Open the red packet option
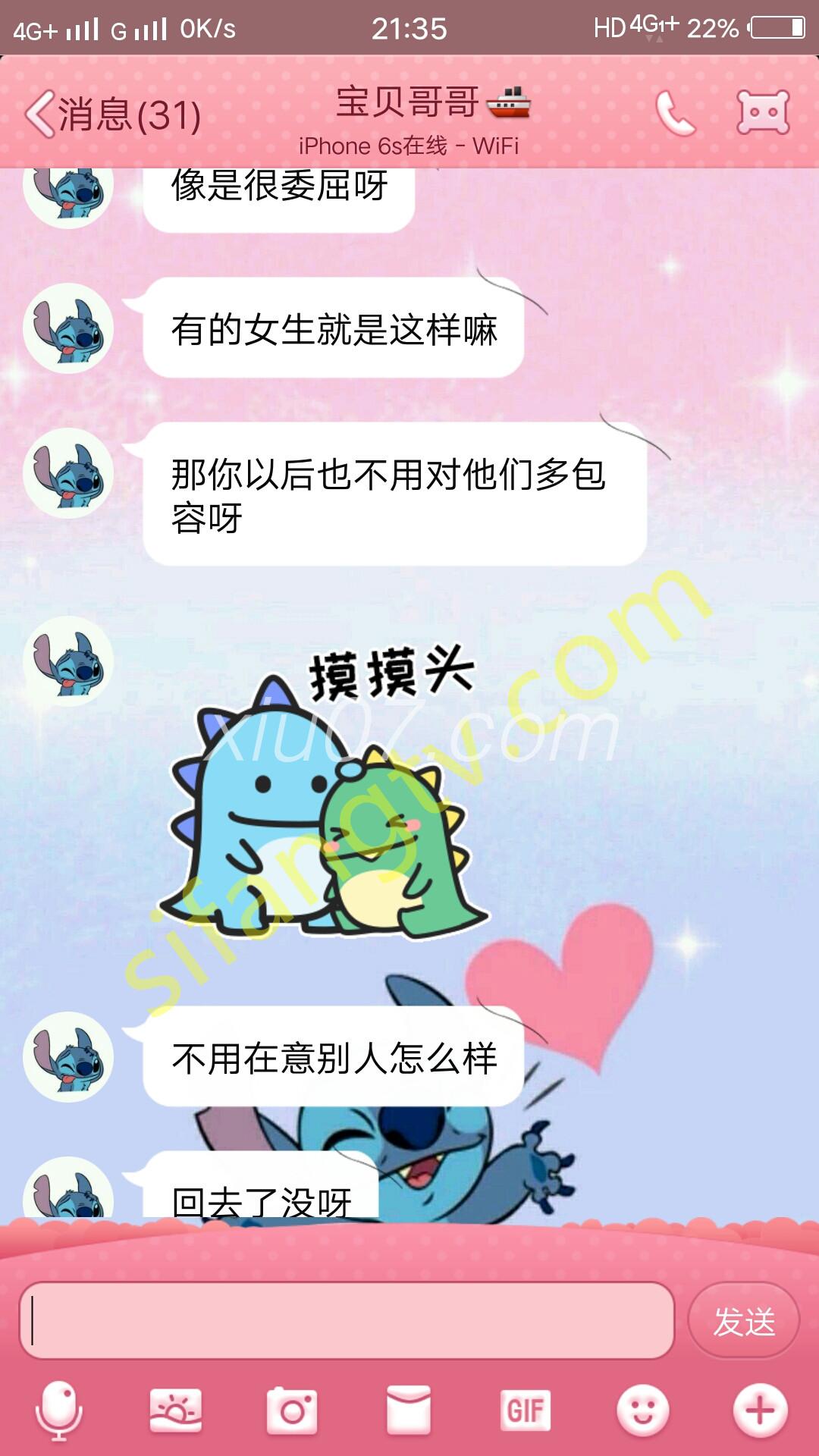The width and height of the screenshot is (819, 1456). tap(409, 1410)
